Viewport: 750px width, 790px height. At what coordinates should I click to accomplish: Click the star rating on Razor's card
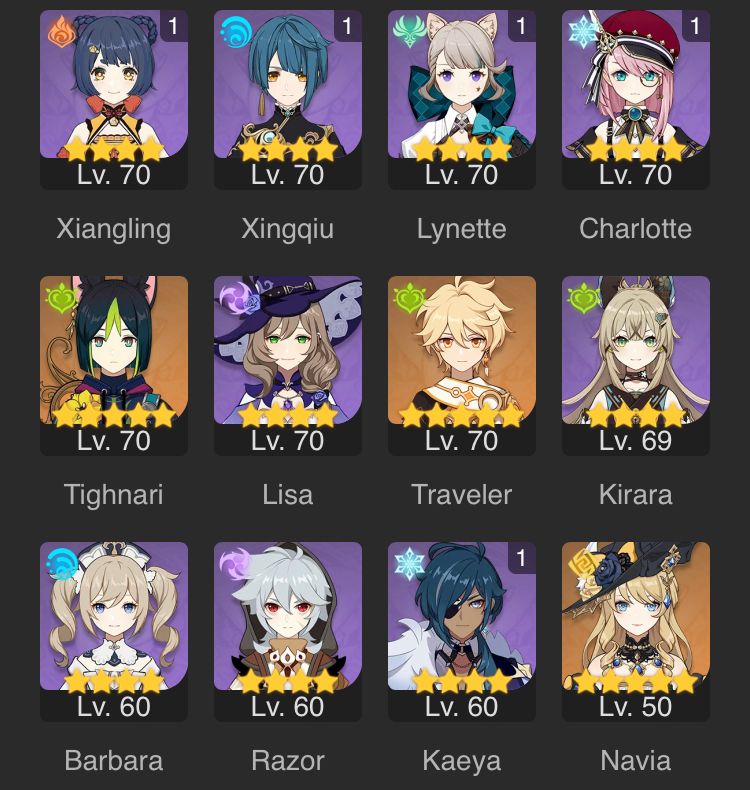(x=288, y=683)
